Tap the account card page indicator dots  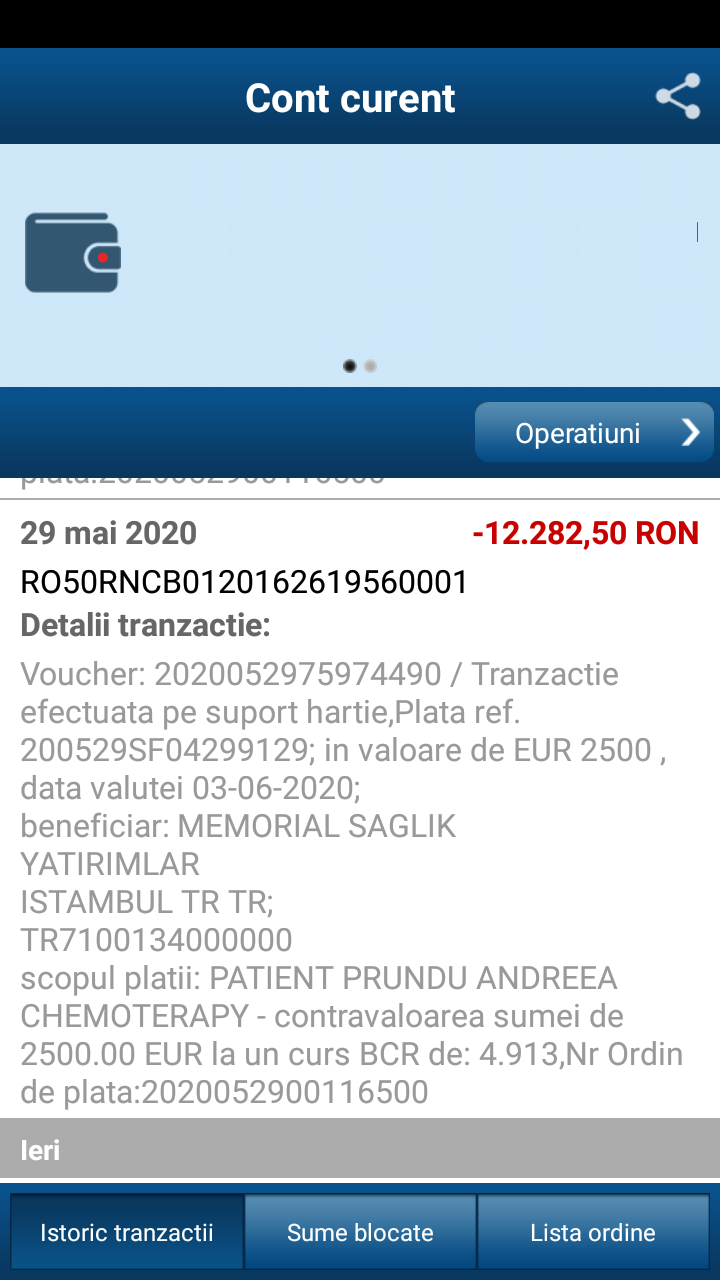(360, 366)
